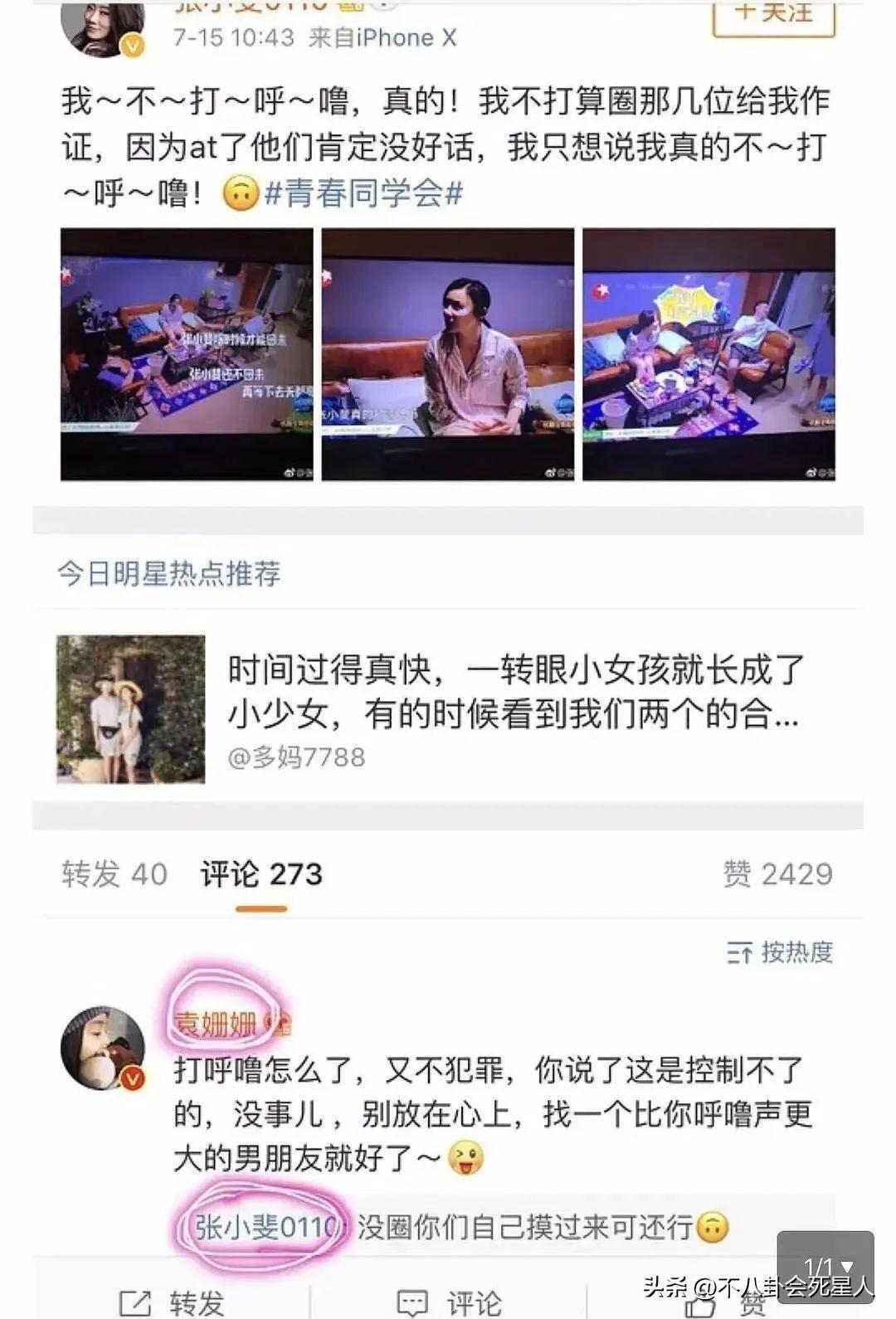Open the #青春同学会# hashtag link

(363, 193)
